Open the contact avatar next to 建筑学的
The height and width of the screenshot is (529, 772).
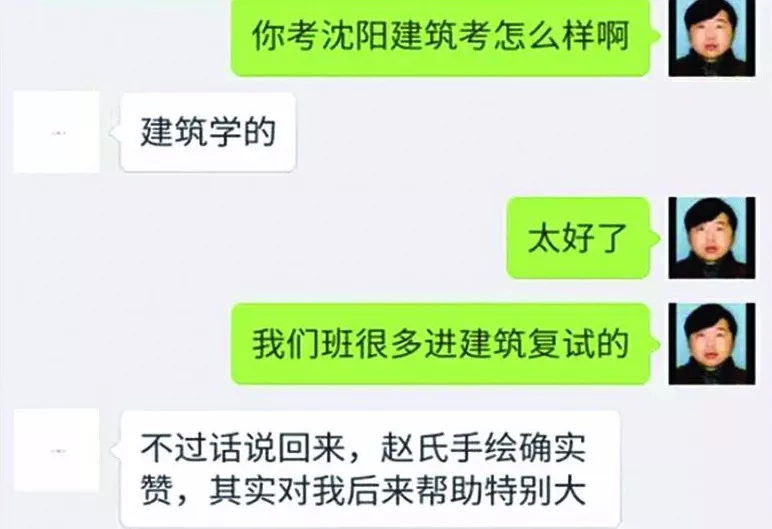pyautogui.click(x=58, y=132)
